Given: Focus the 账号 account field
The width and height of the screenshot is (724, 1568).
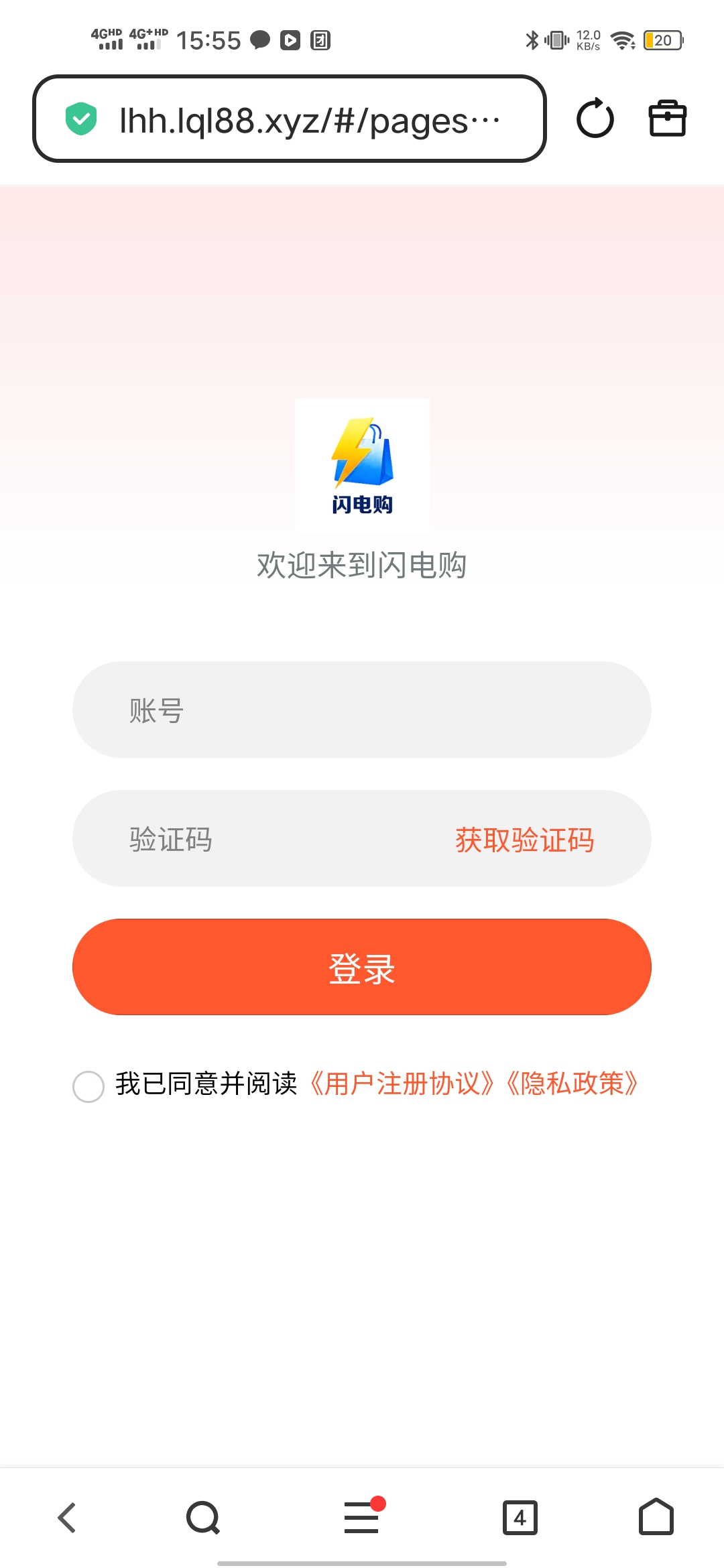Looking at the screenshot, I should click(x=362, y=710).
